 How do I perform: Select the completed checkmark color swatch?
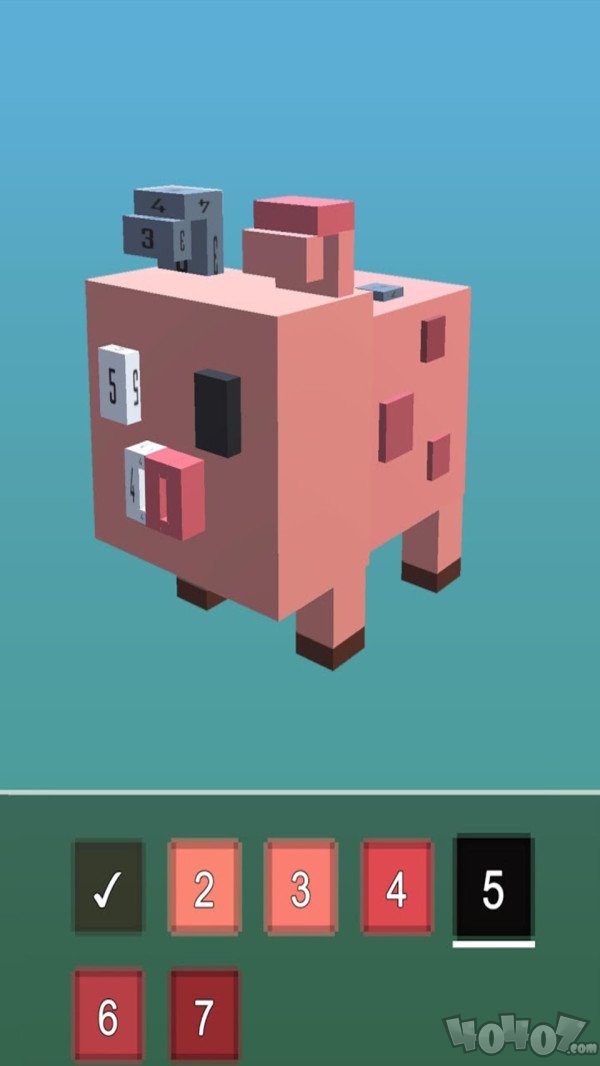(109, 887)
